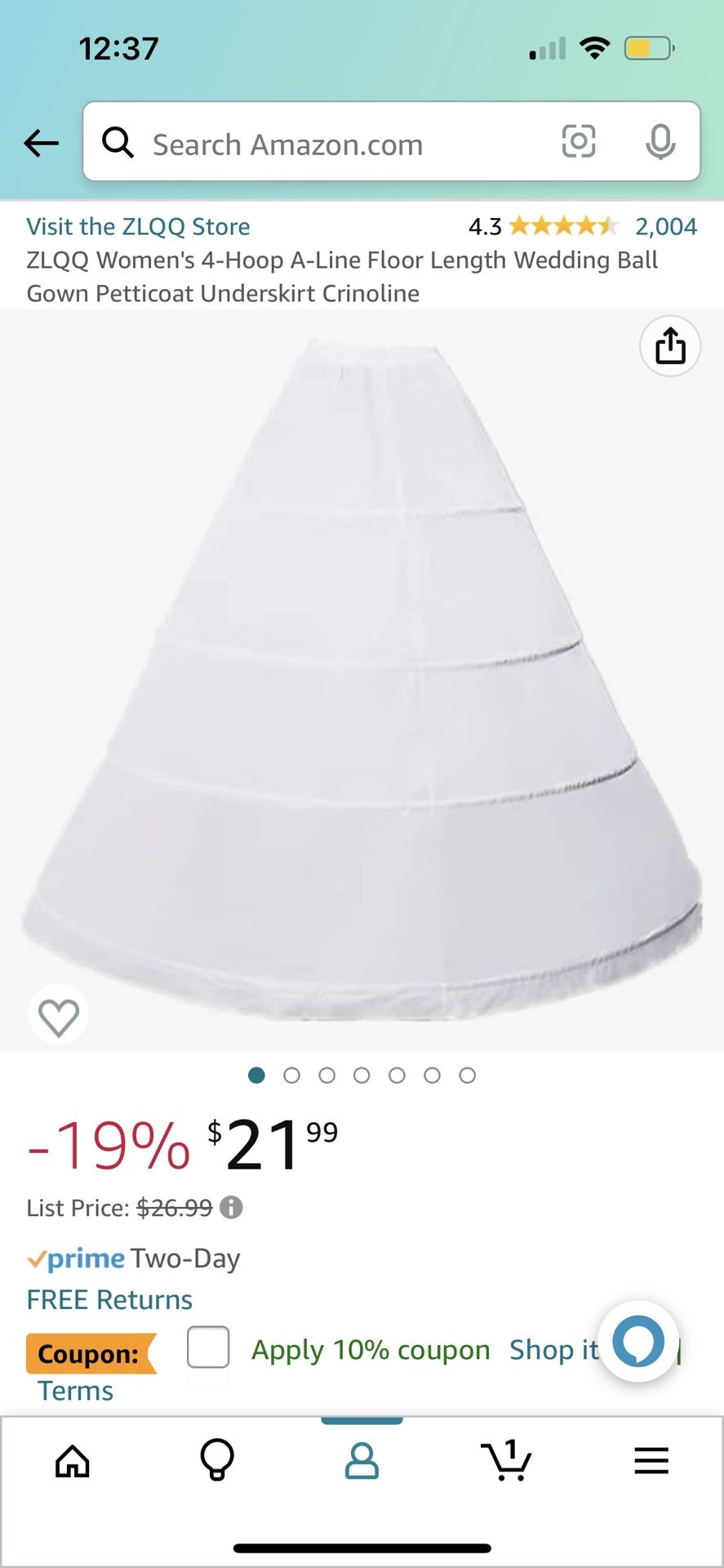
Task: Check the Apply 10% coupon box
Action: (208, 1347)
